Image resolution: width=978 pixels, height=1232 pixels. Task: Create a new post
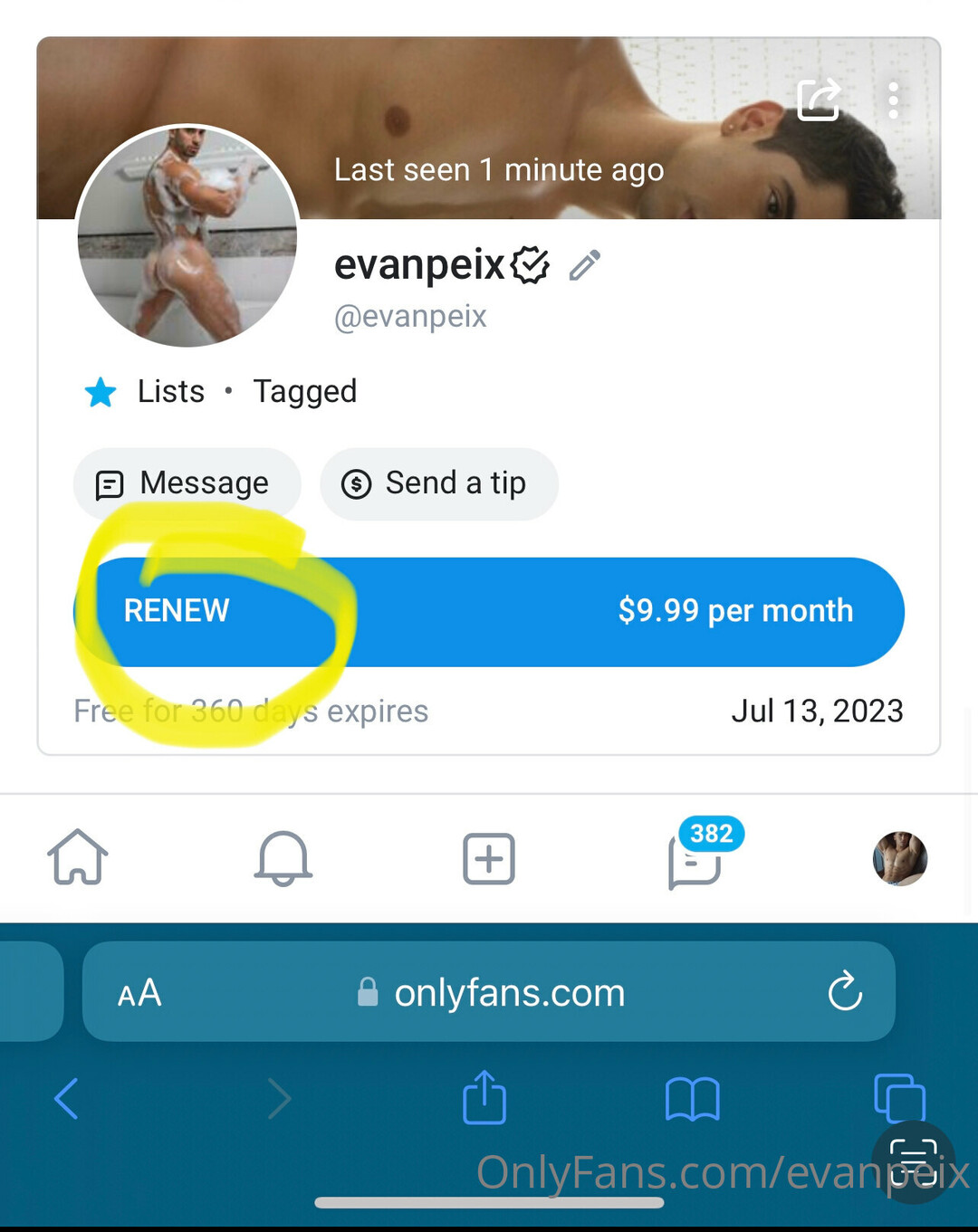point(489,858)
